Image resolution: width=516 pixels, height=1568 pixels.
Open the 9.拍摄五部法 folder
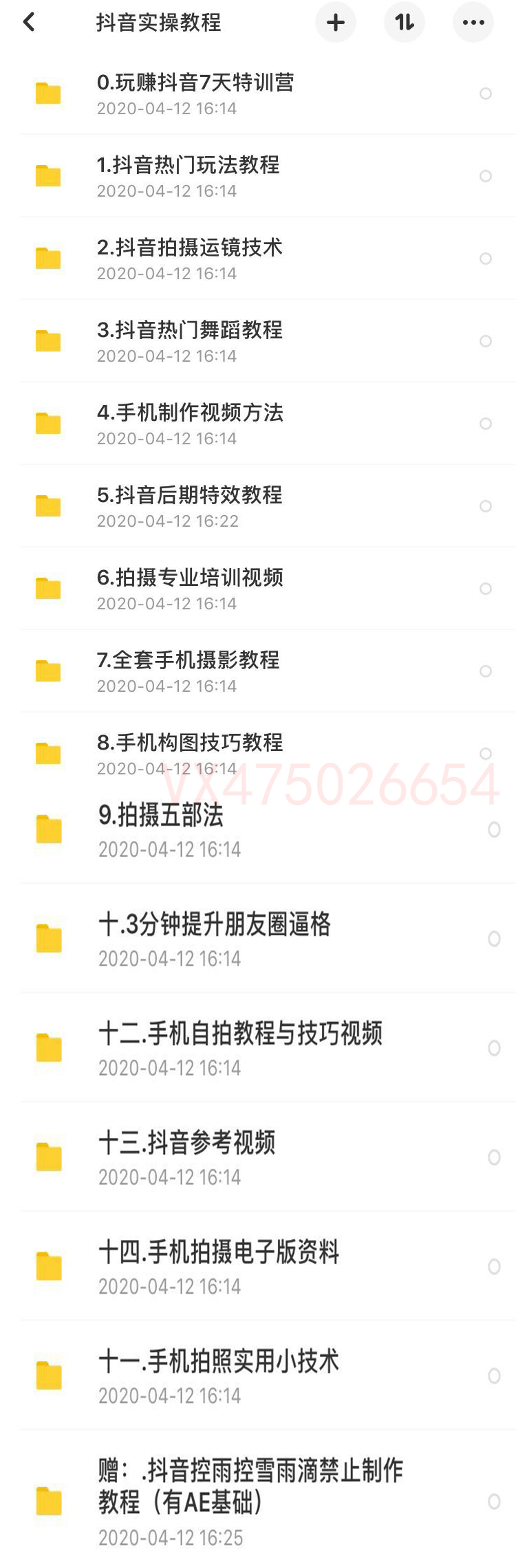161,816
